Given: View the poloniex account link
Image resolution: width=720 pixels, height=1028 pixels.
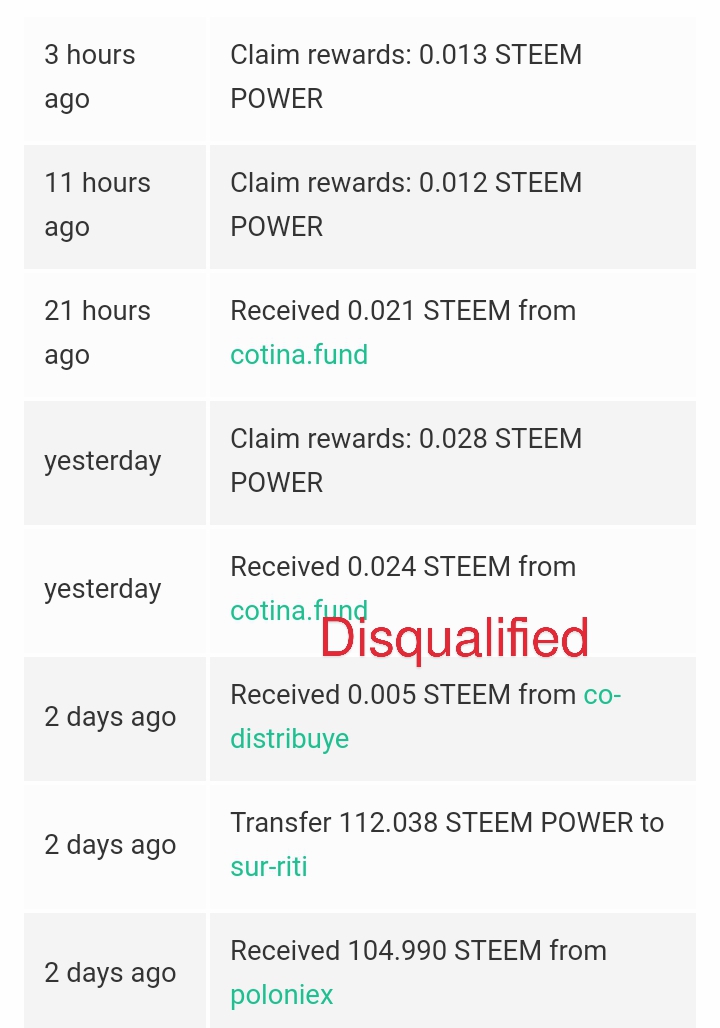Looking at the screenshot, I should [282, 995].
